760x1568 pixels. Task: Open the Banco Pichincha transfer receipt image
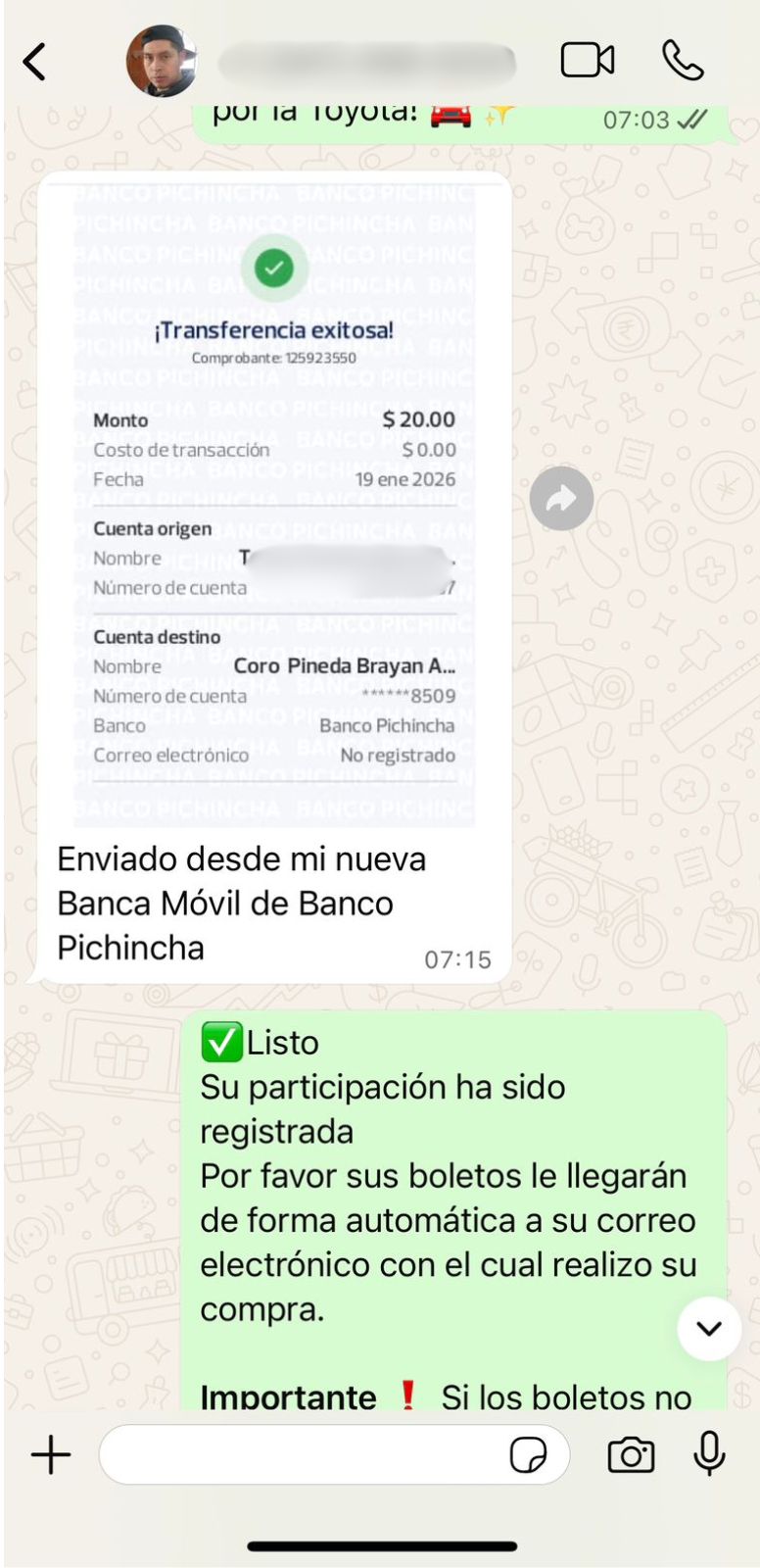[274, 500]
